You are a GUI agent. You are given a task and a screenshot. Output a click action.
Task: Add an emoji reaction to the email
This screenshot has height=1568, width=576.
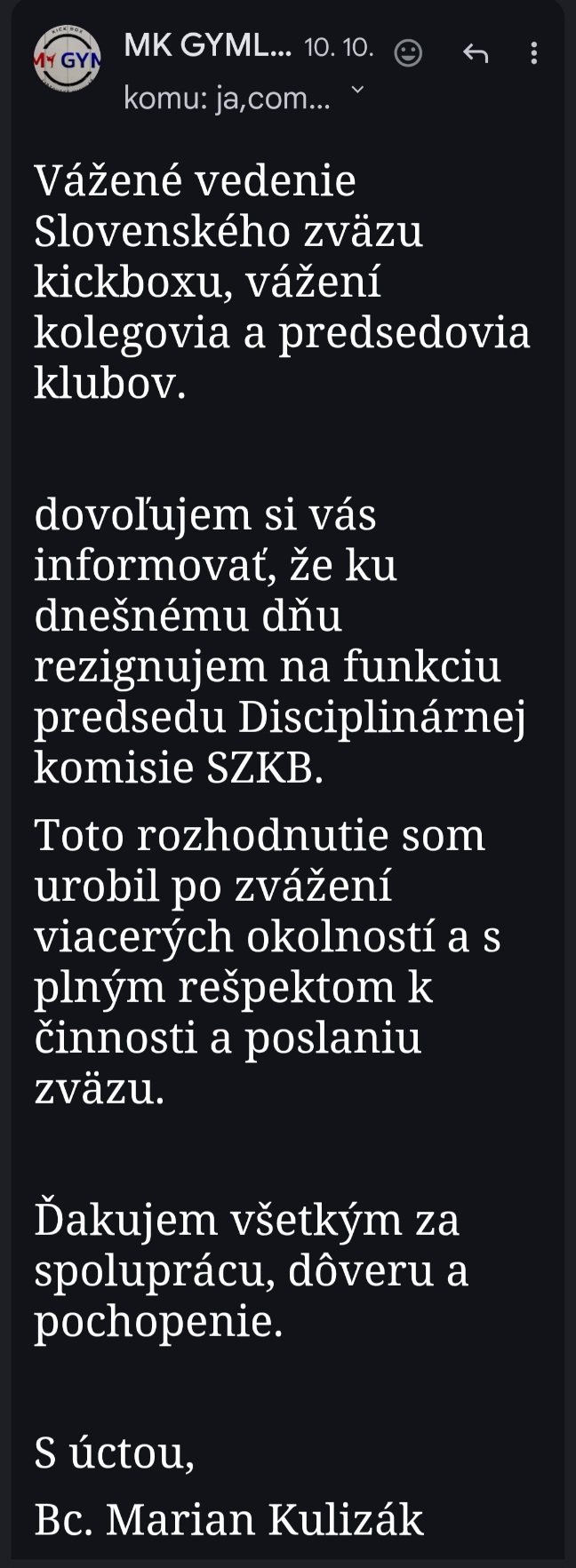click(x=407, y=53)
